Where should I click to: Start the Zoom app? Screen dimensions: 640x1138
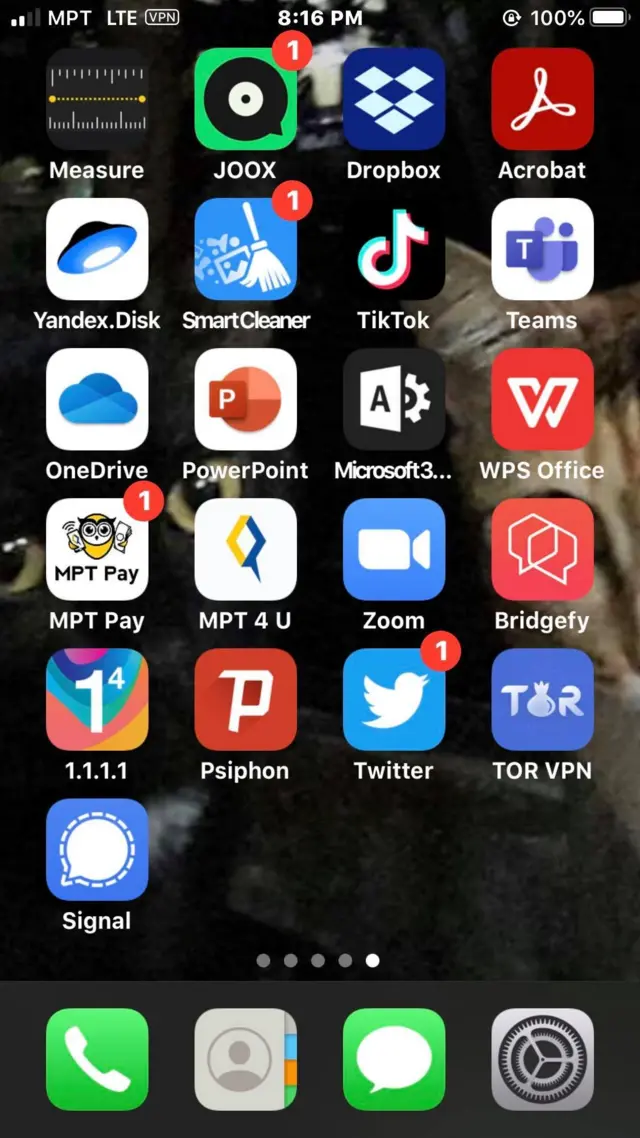click(x=394, y=549)
